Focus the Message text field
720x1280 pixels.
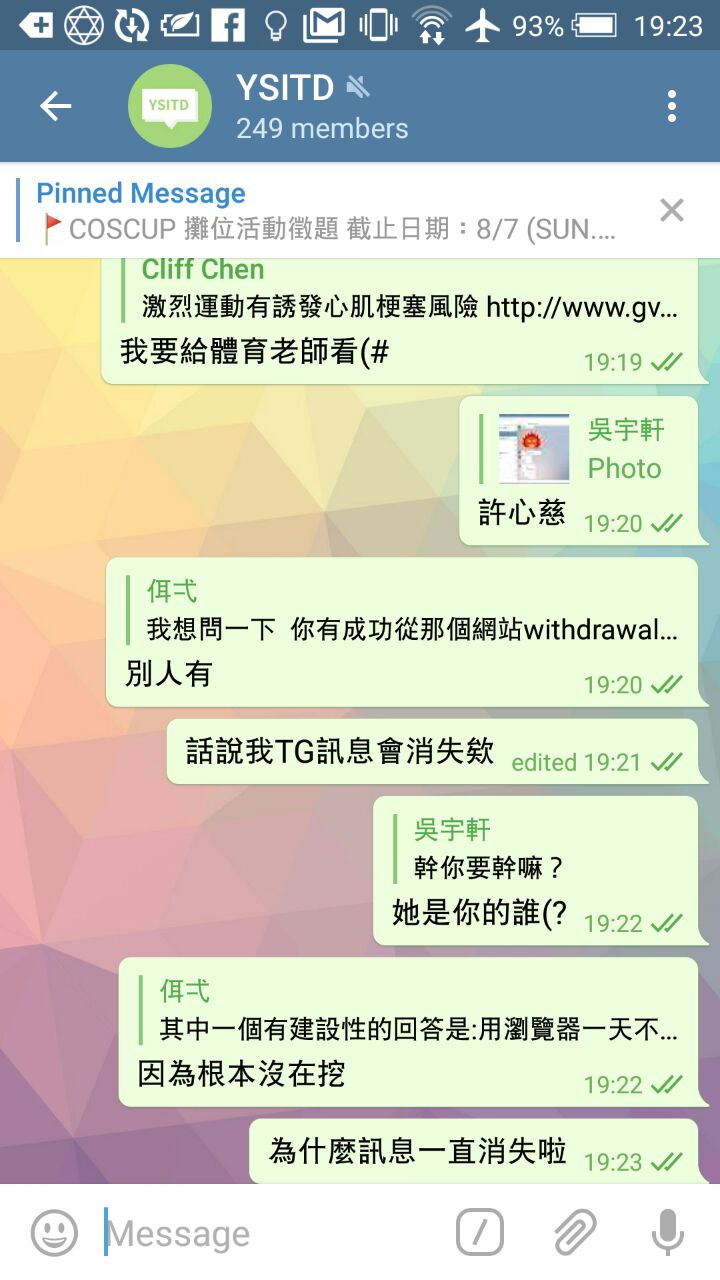click(x=270, y=1234)
